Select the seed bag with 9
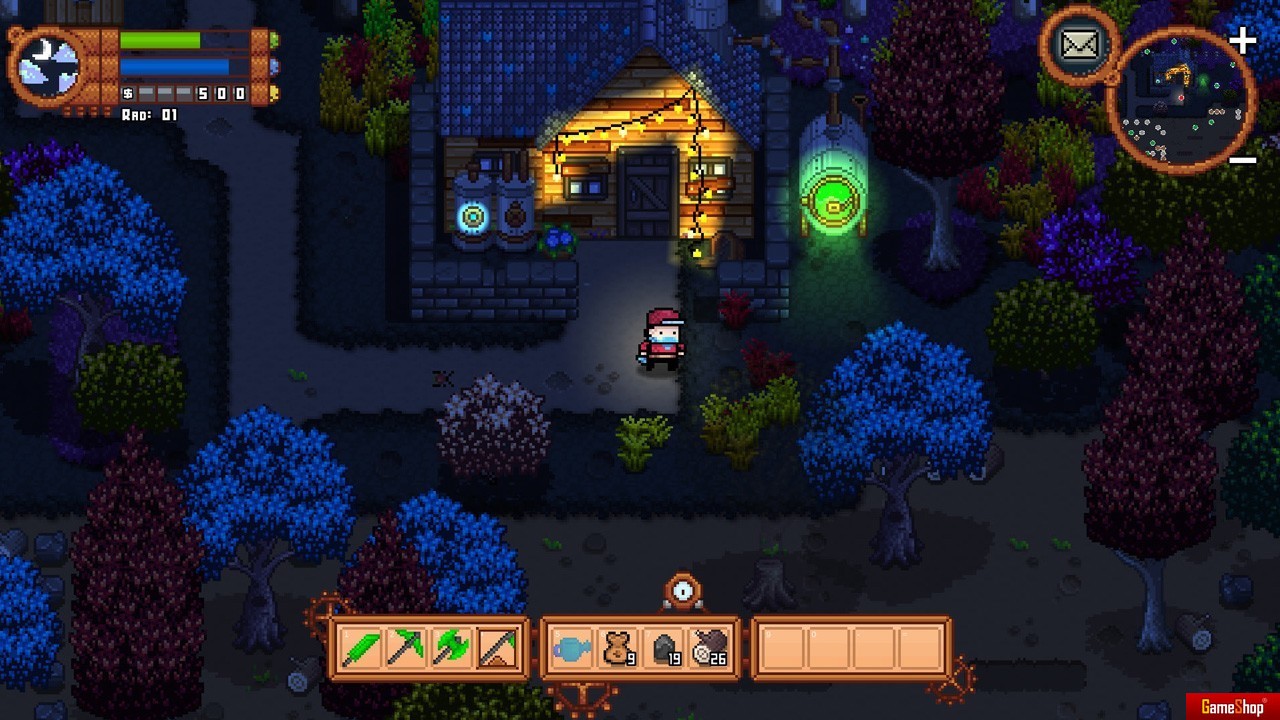This screenshot has width=1280, height=720. 618,650
